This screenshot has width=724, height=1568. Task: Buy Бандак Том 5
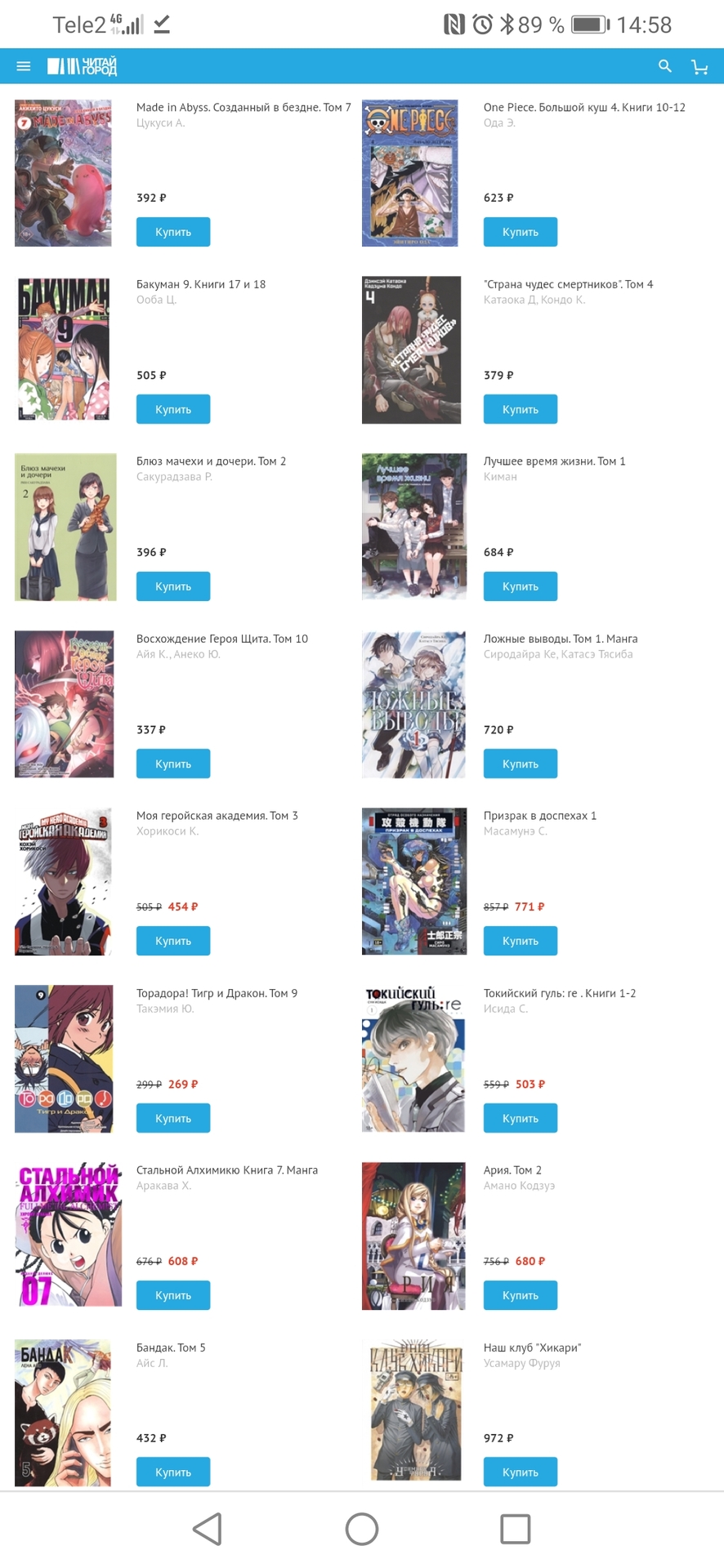pyautogui.click(x=172, y=1472)
